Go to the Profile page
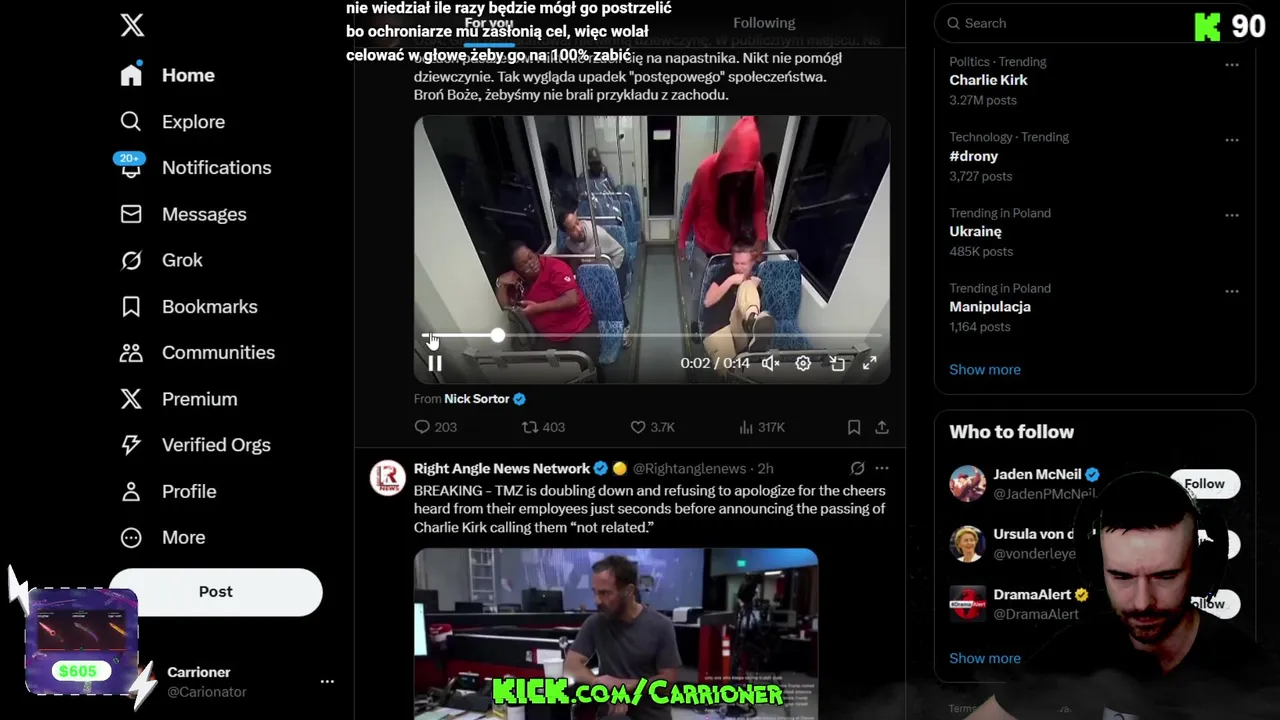Screen dimensions: 1280x720 point(188,492)
